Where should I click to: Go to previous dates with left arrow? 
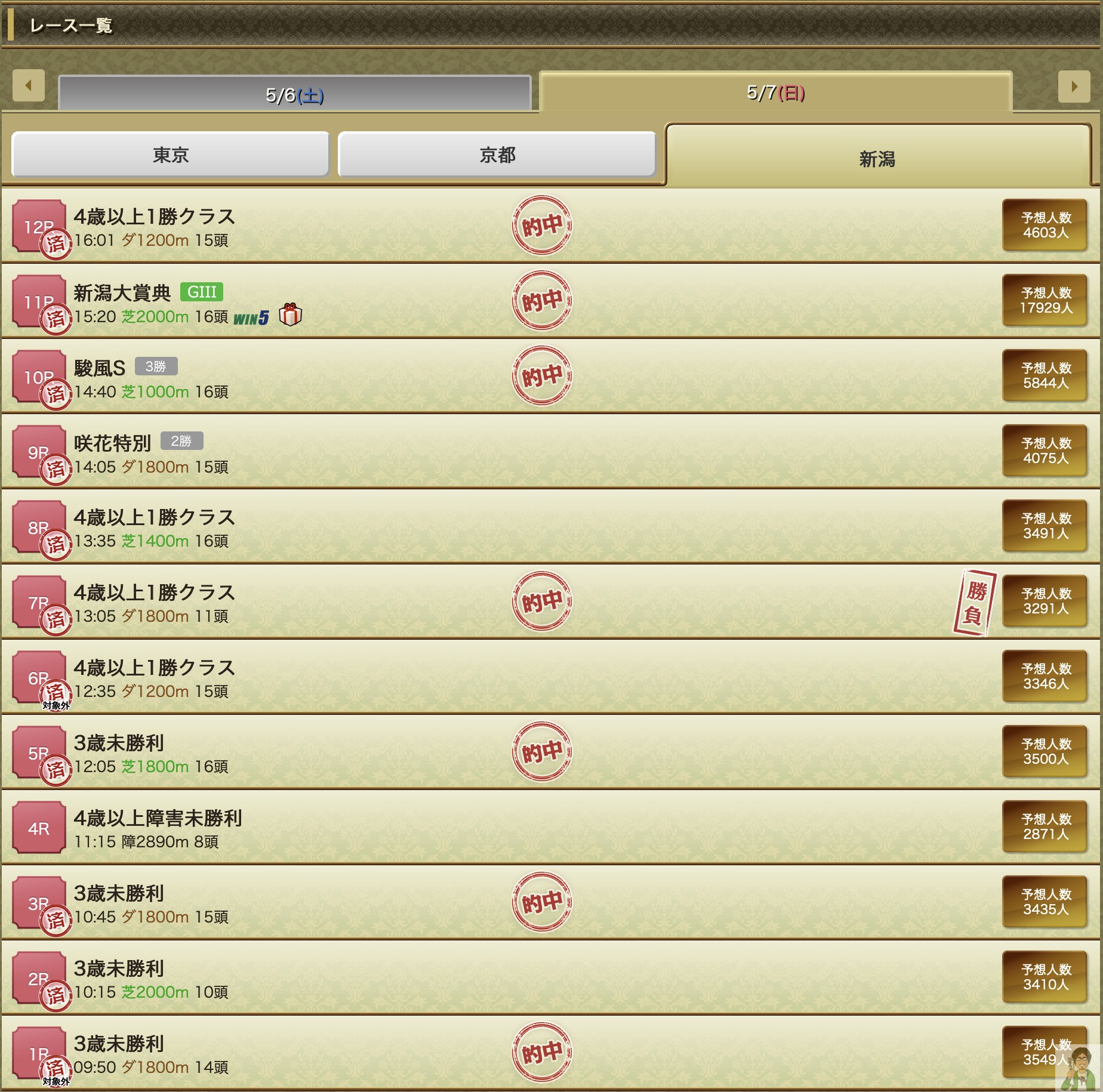coord(28,86)
